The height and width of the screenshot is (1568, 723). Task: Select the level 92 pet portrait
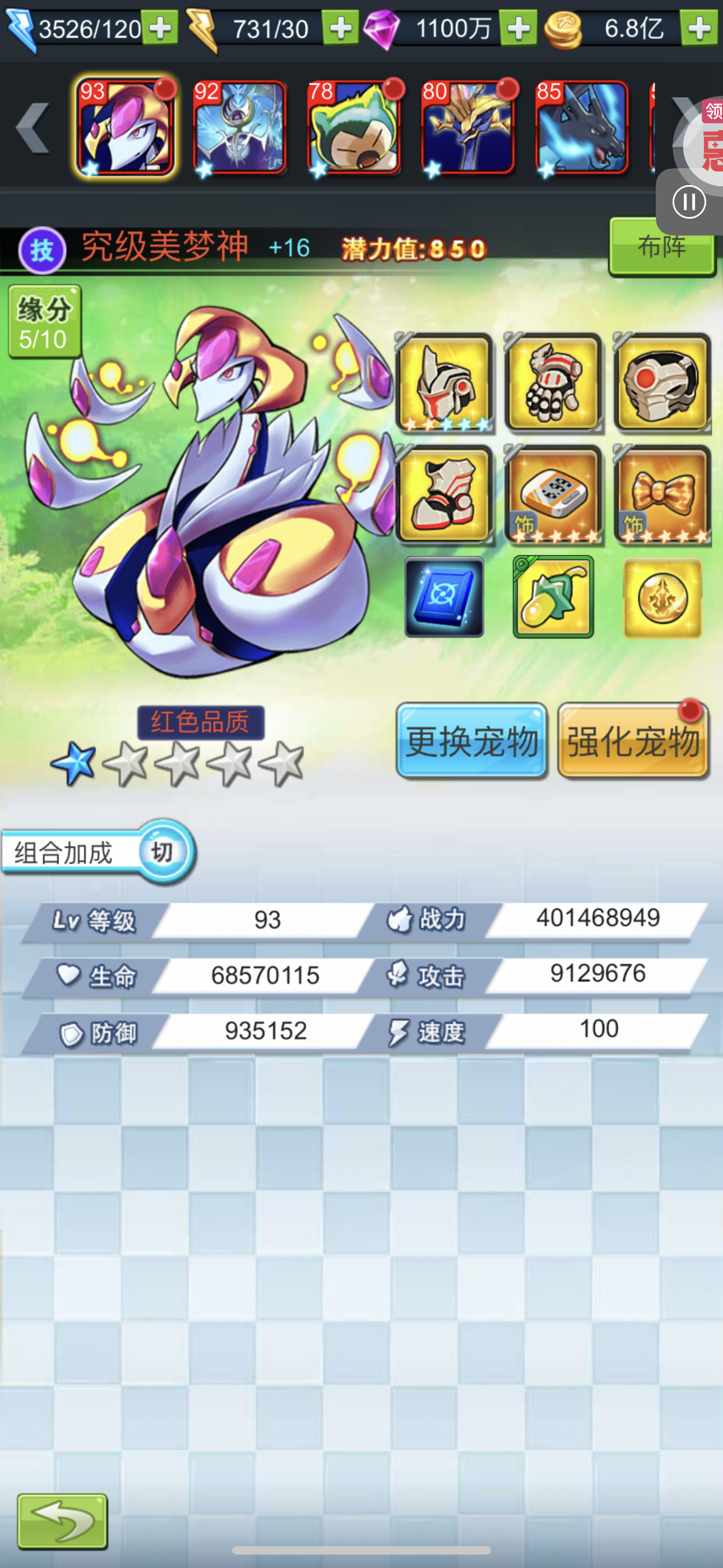[x=240, y=127]
